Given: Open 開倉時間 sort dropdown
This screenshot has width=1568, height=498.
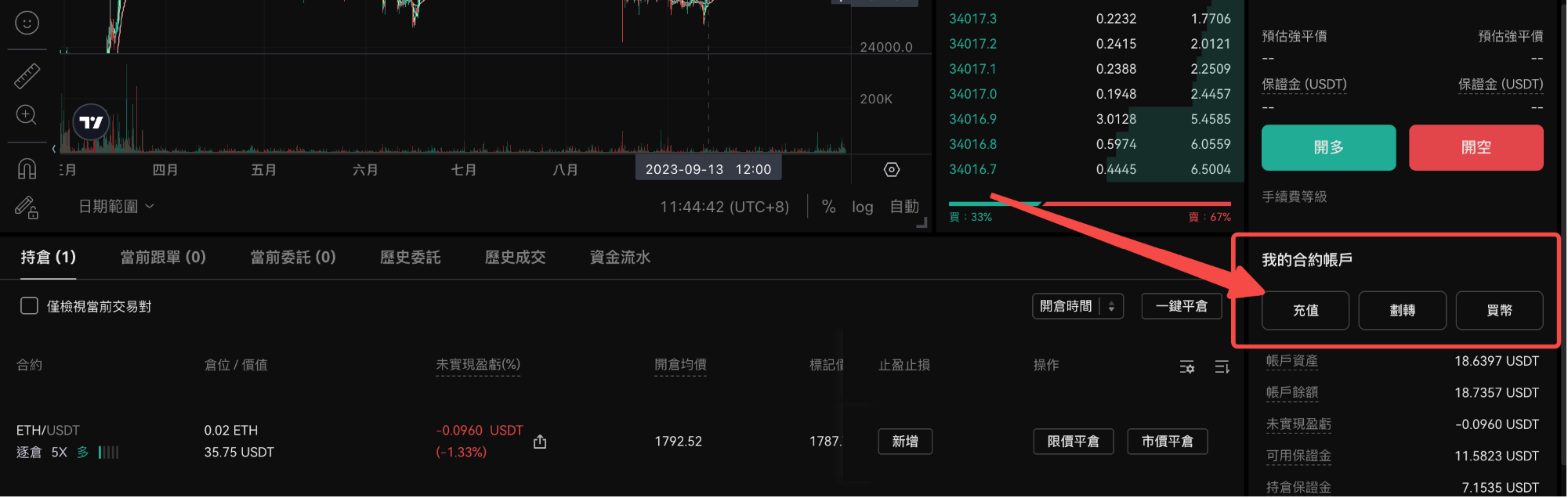Looking at the screenshot, I should pos(1077,306).
